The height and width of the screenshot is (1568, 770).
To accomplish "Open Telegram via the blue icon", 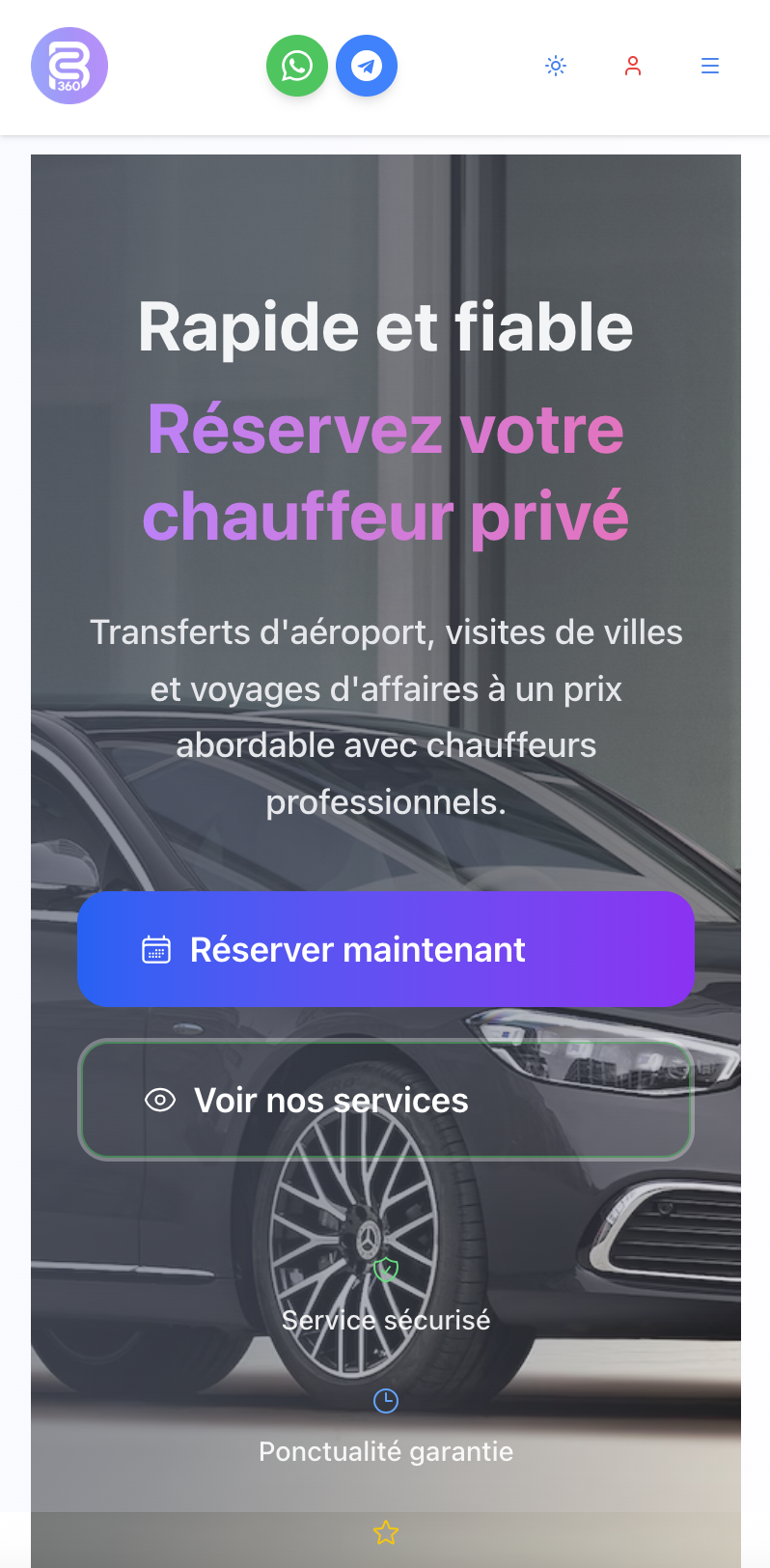I will [x=367, y=66].
